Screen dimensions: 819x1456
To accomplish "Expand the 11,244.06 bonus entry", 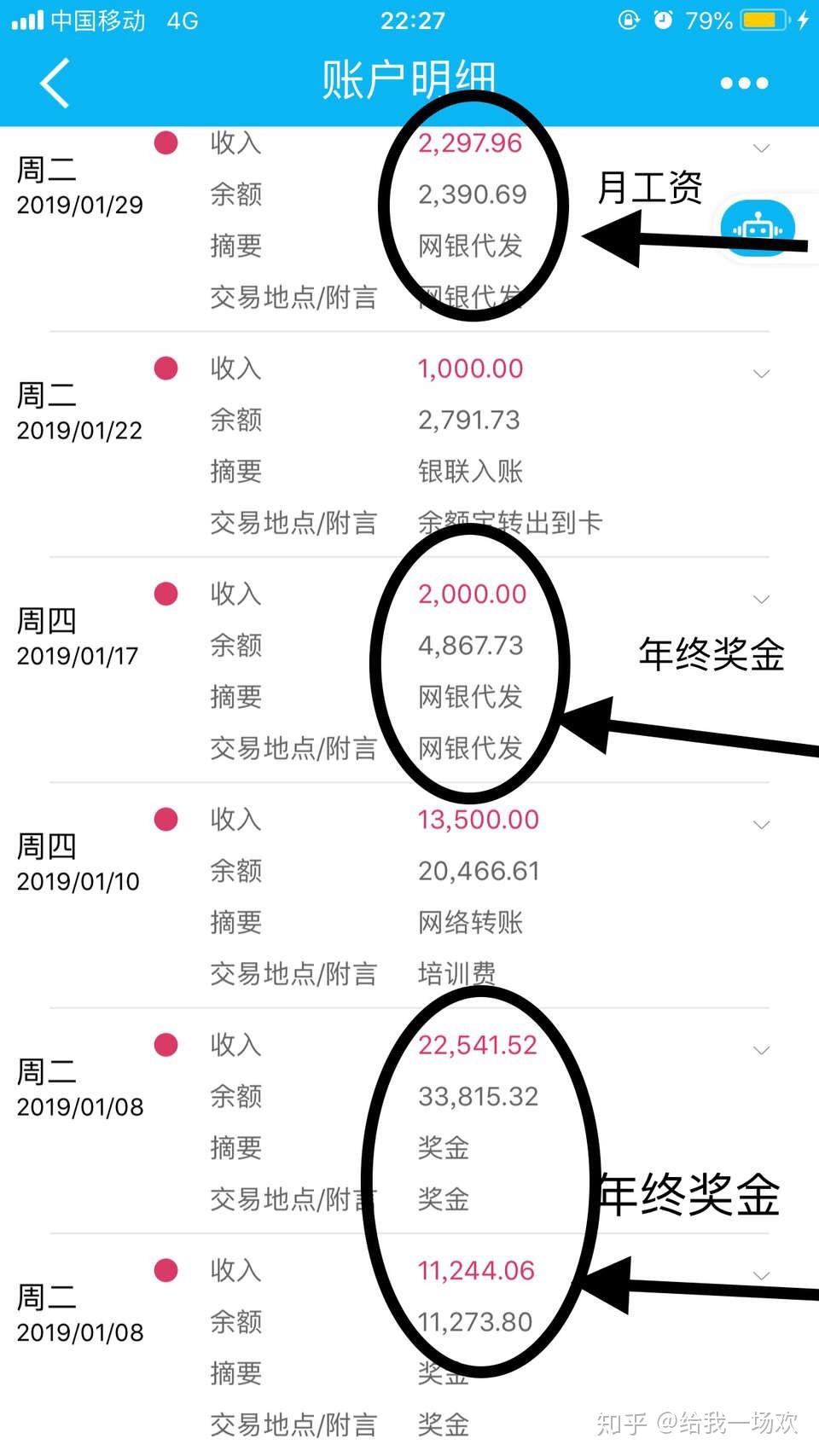I will pyautogui.click(x=761, y=1275).
